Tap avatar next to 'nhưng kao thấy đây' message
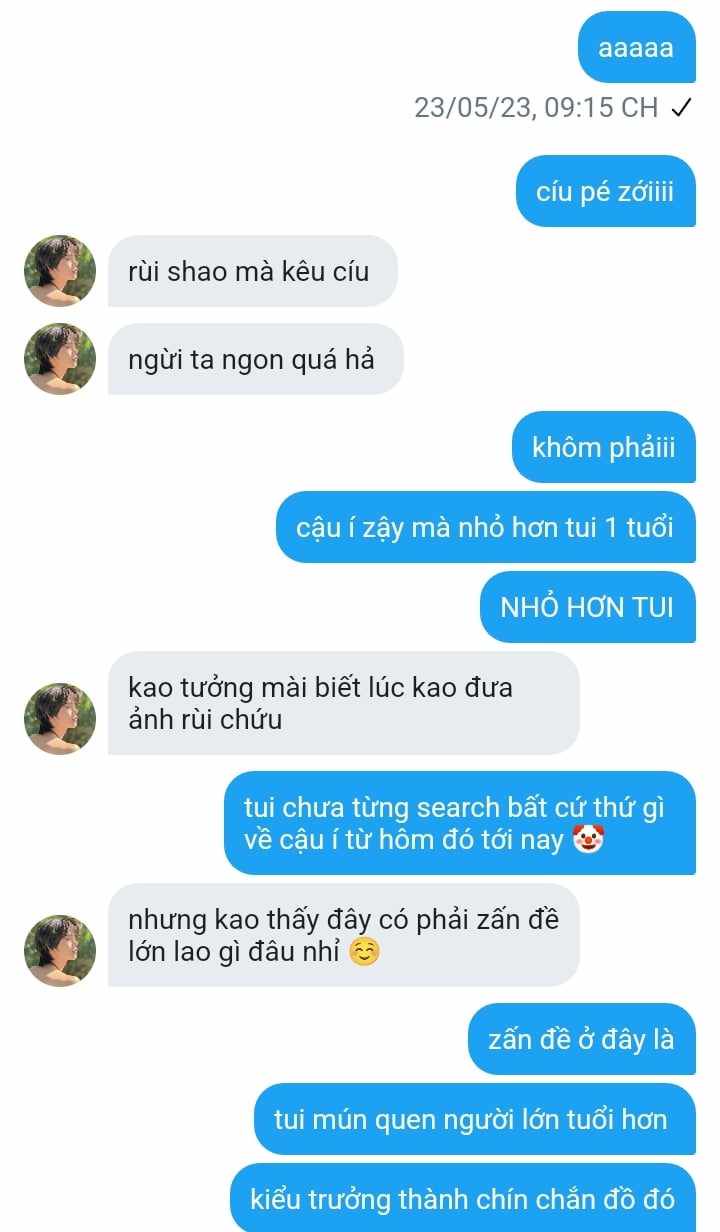This screenshot has width=720, height=1232. click(60, 951)
